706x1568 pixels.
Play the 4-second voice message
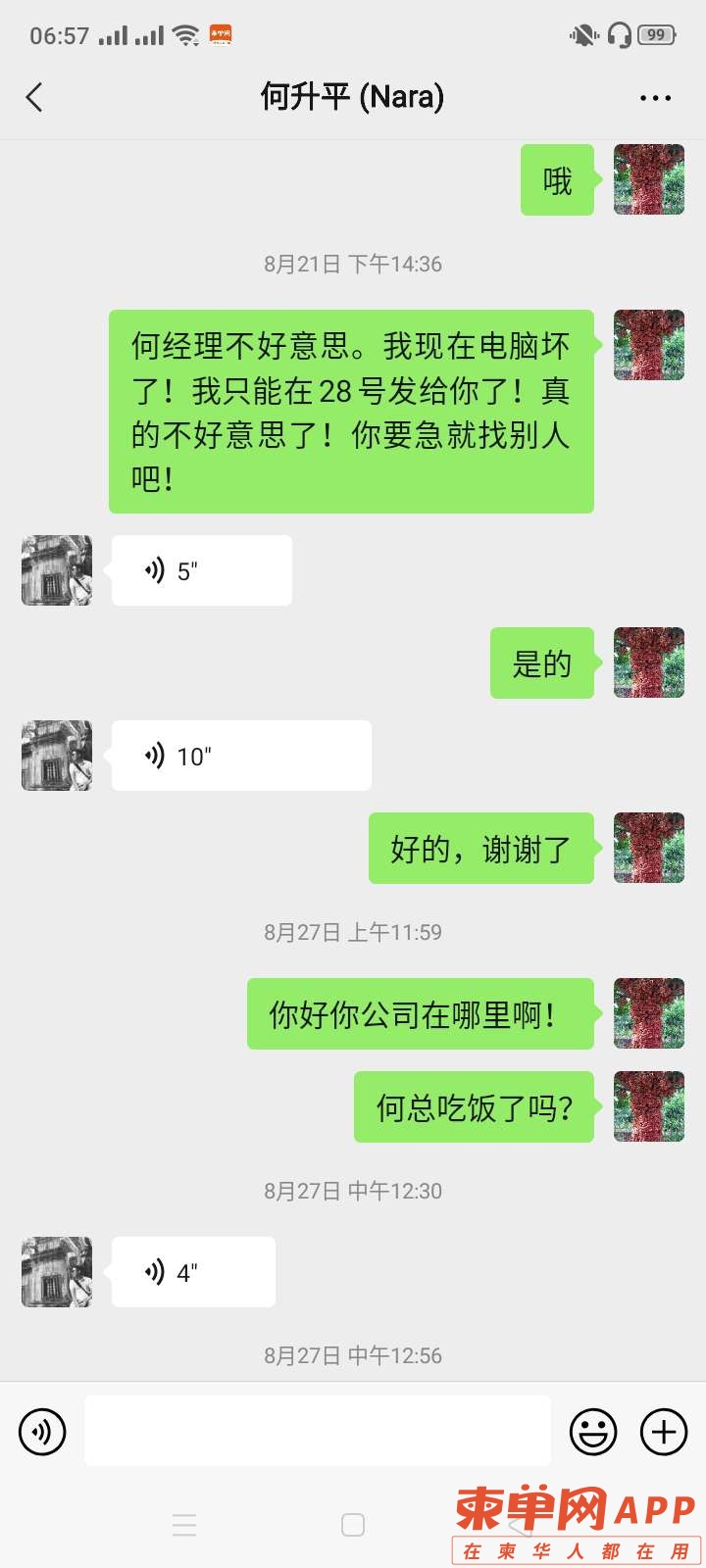193,1272
